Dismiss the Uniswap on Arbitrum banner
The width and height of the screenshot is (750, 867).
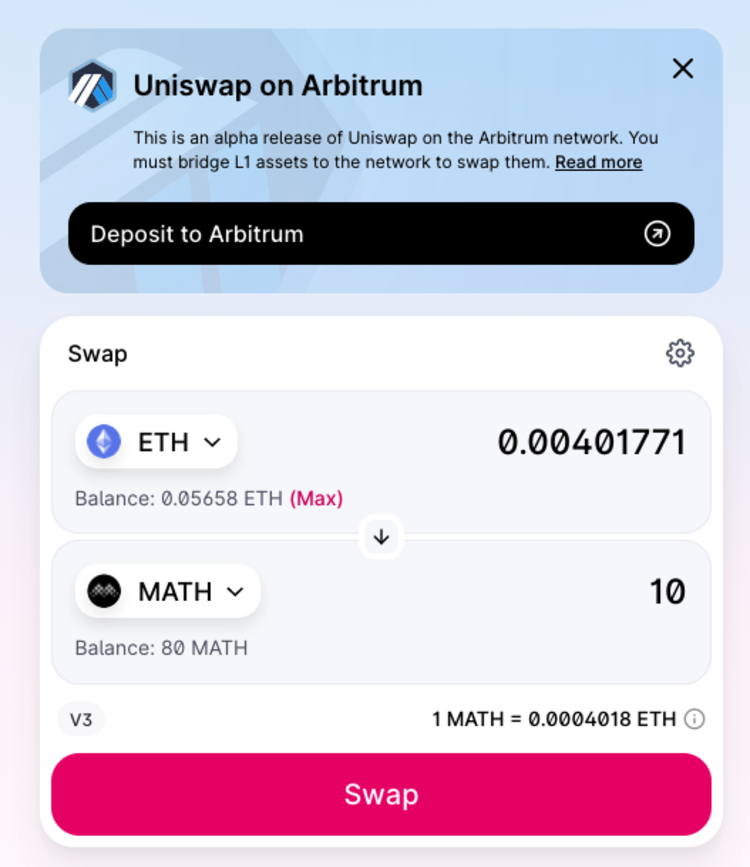(x=683, y=69)
